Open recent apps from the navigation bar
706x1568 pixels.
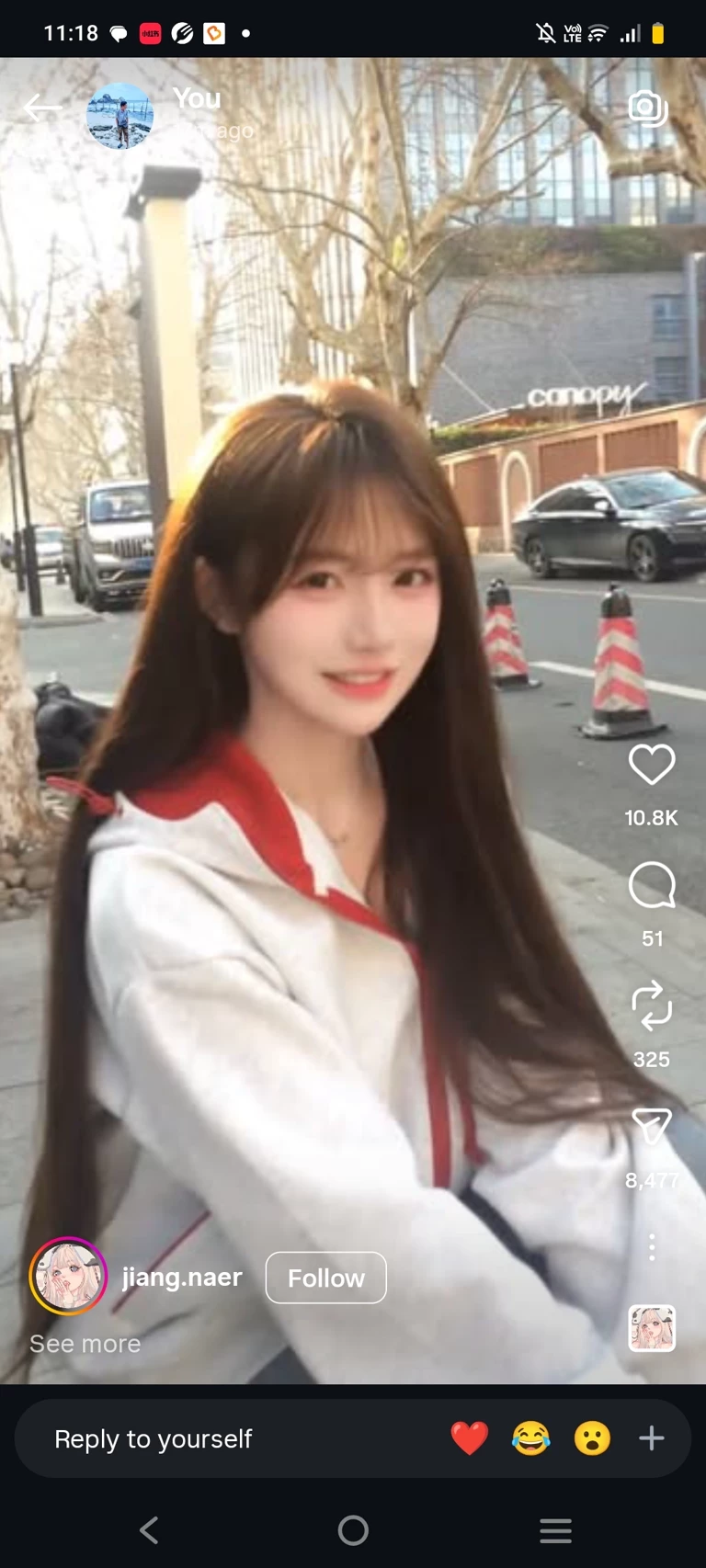pos(555,1530)
